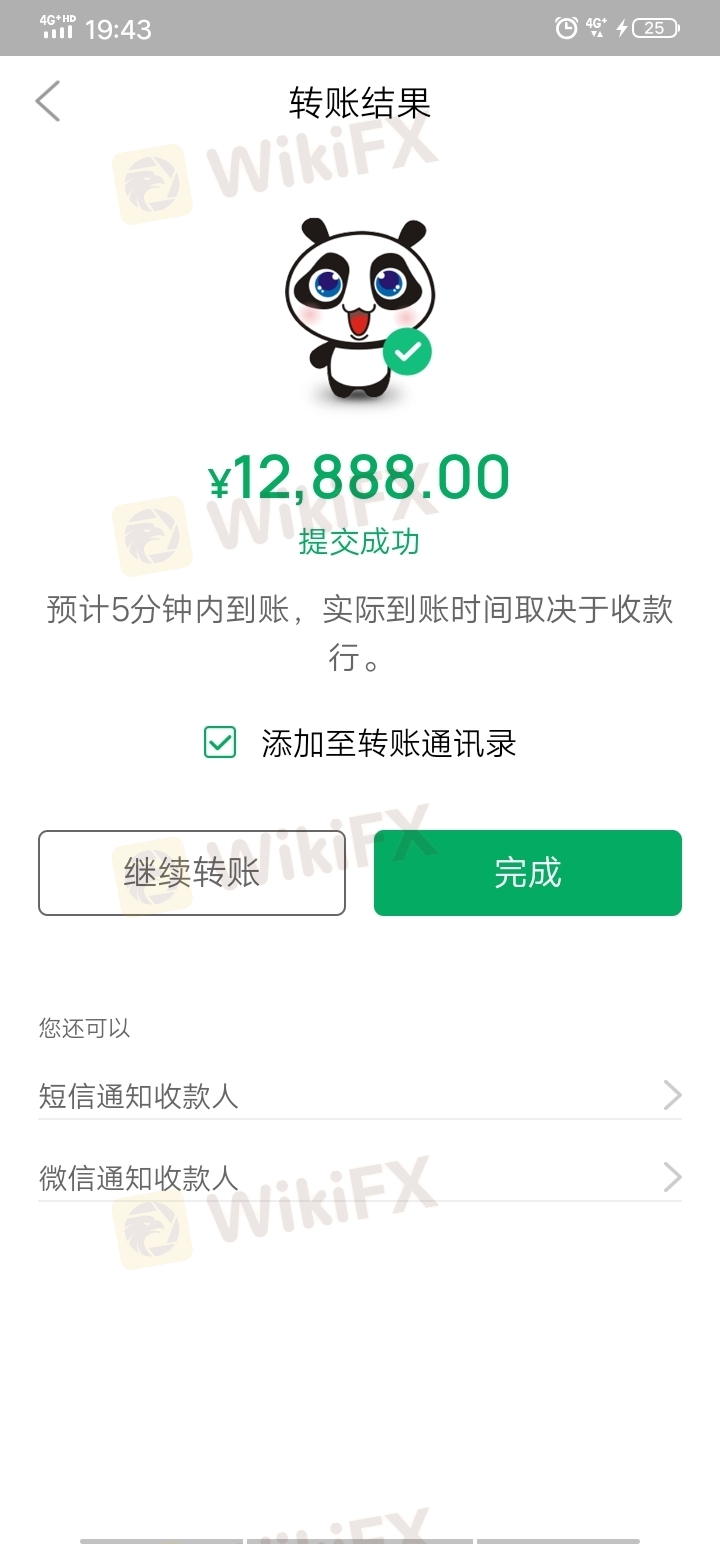This screenshot has width=720, height=1544.
Task: Tap the green 完成 button
Action: click(528, 873)
